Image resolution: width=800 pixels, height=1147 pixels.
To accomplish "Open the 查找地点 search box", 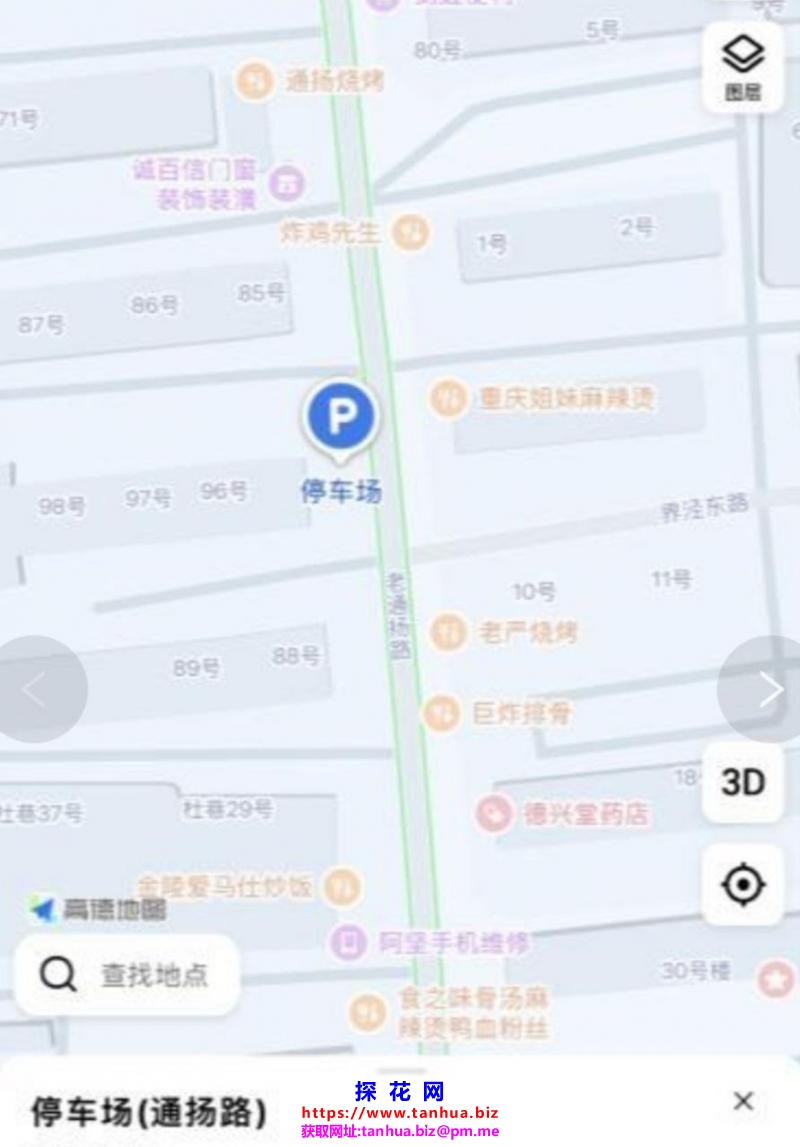I will [127, 974].
